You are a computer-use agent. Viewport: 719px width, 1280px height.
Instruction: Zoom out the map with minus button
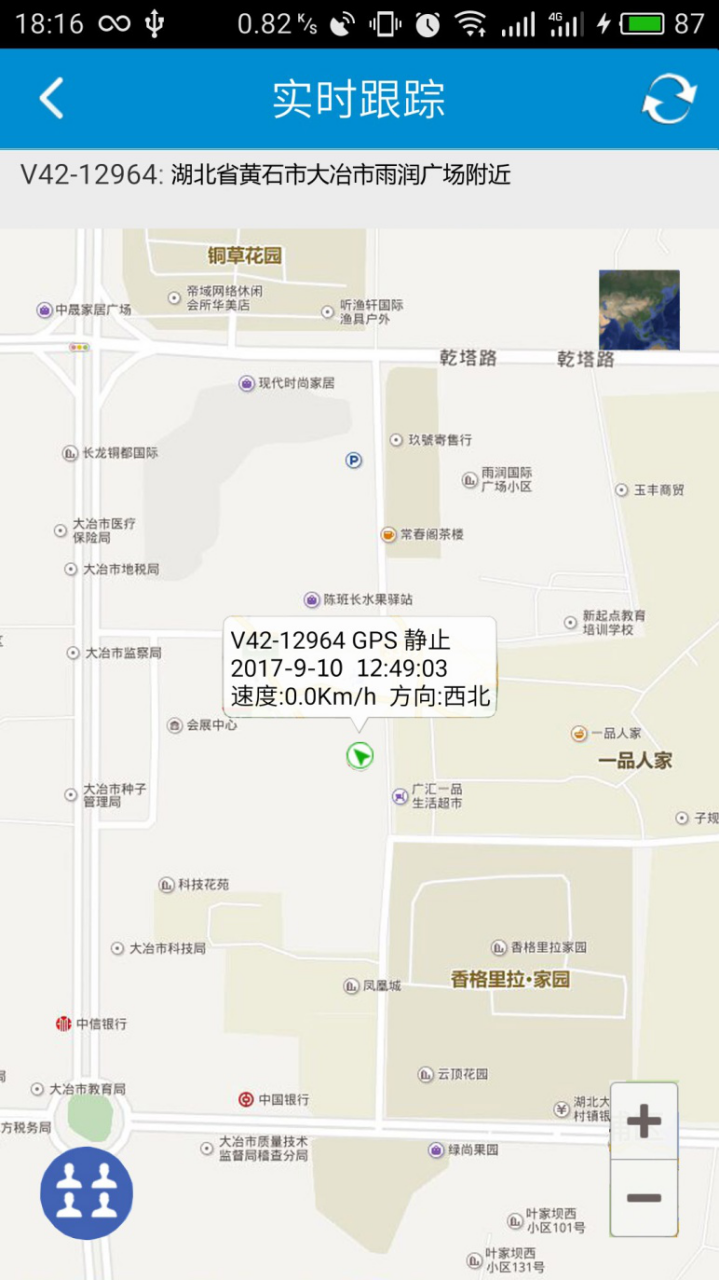click(644, 1198)
